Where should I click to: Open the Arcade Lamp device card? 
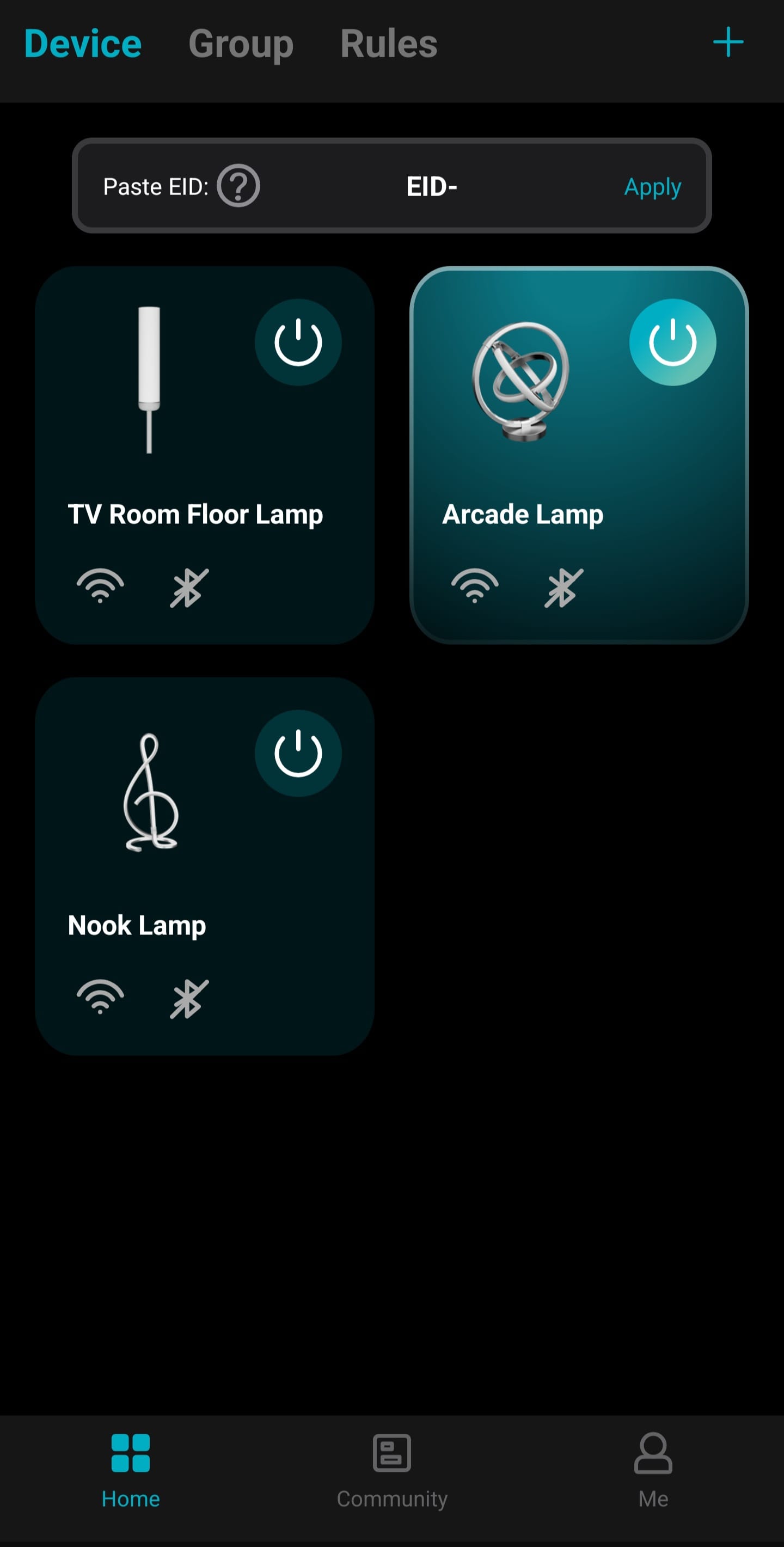pos(522,515)
